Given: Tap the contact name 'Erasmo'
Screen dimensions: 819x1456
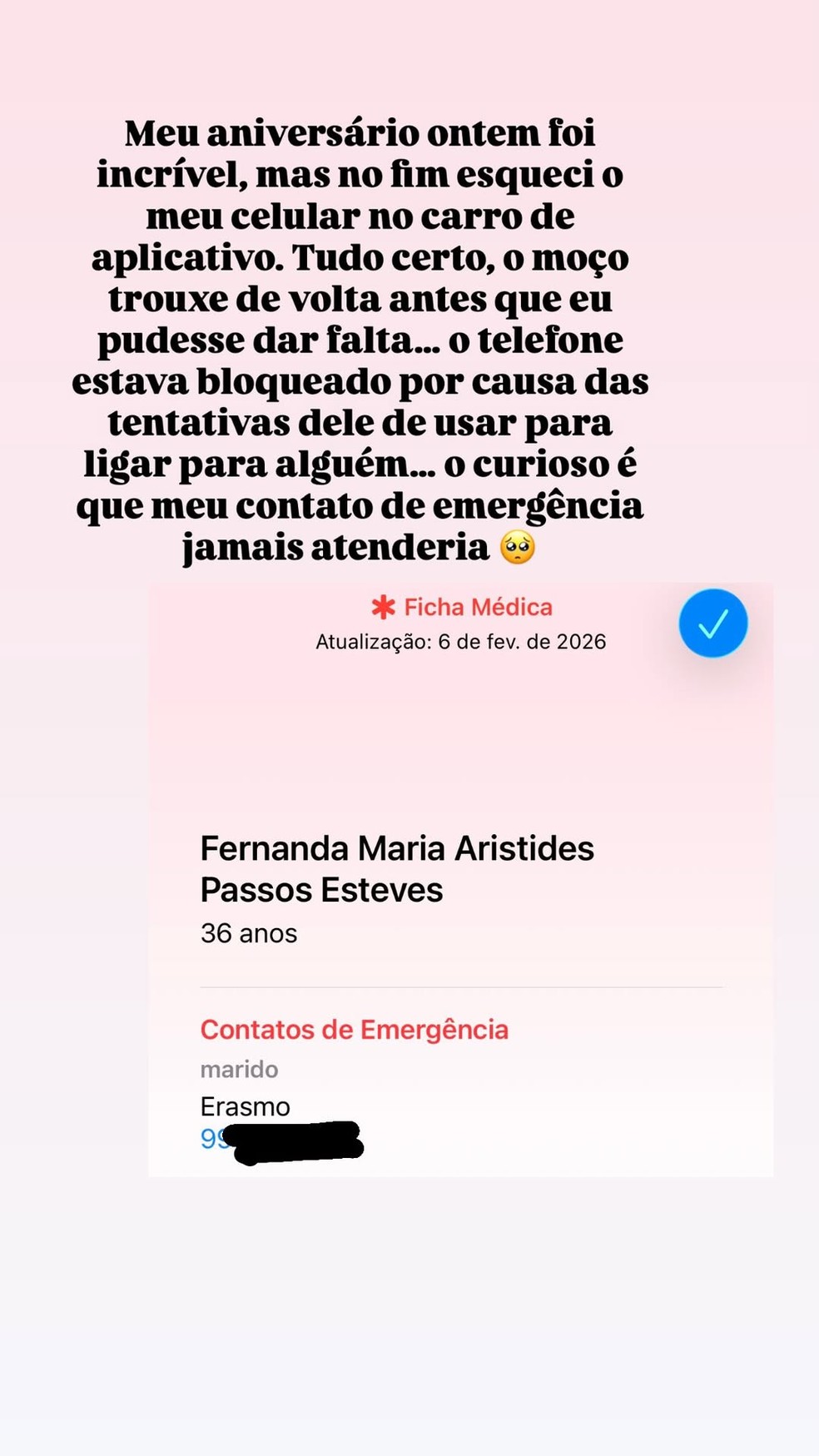Looking at the screenshot, I should click(245, 1106).
